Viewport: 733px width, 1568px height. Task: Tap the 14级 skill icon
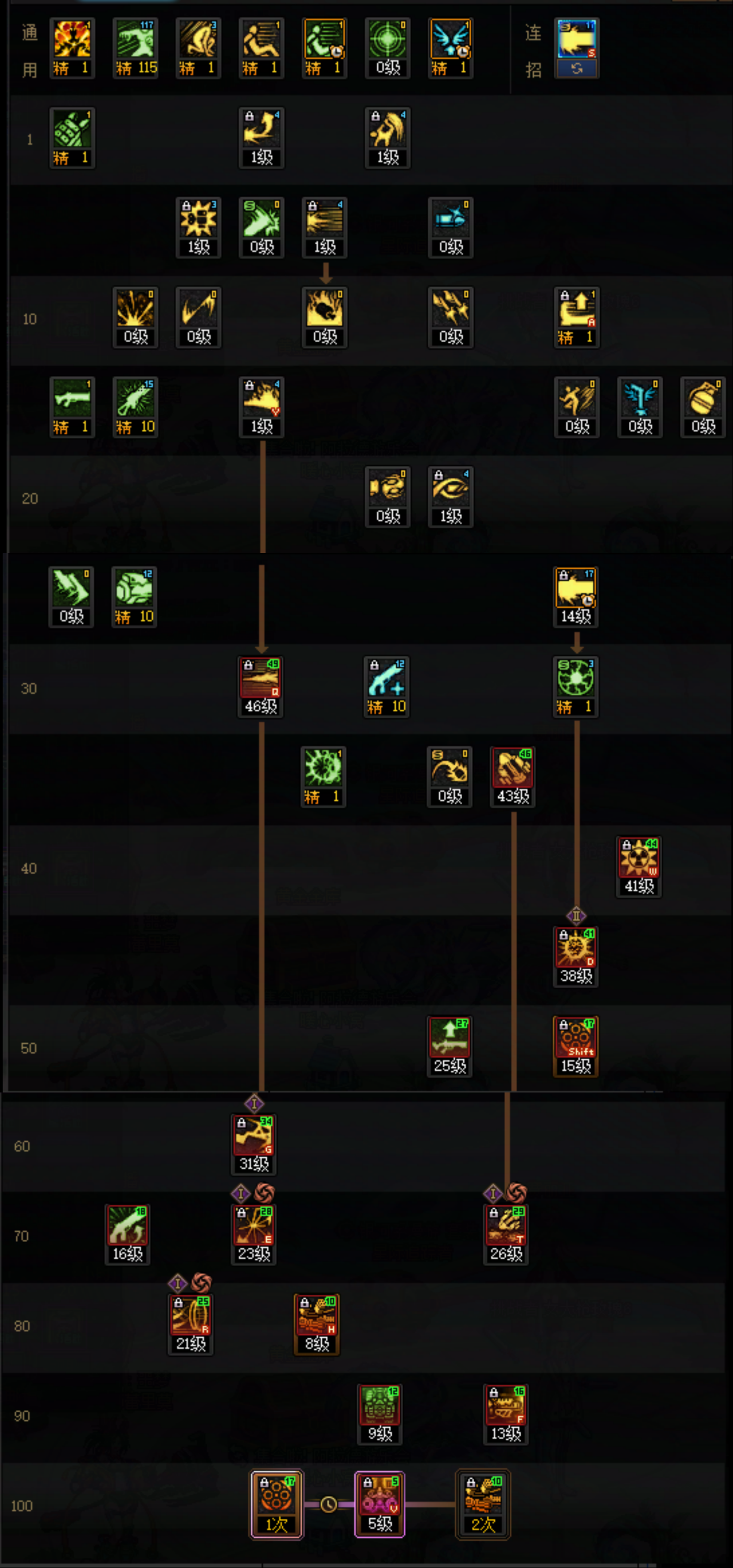[x=576, y=597]
